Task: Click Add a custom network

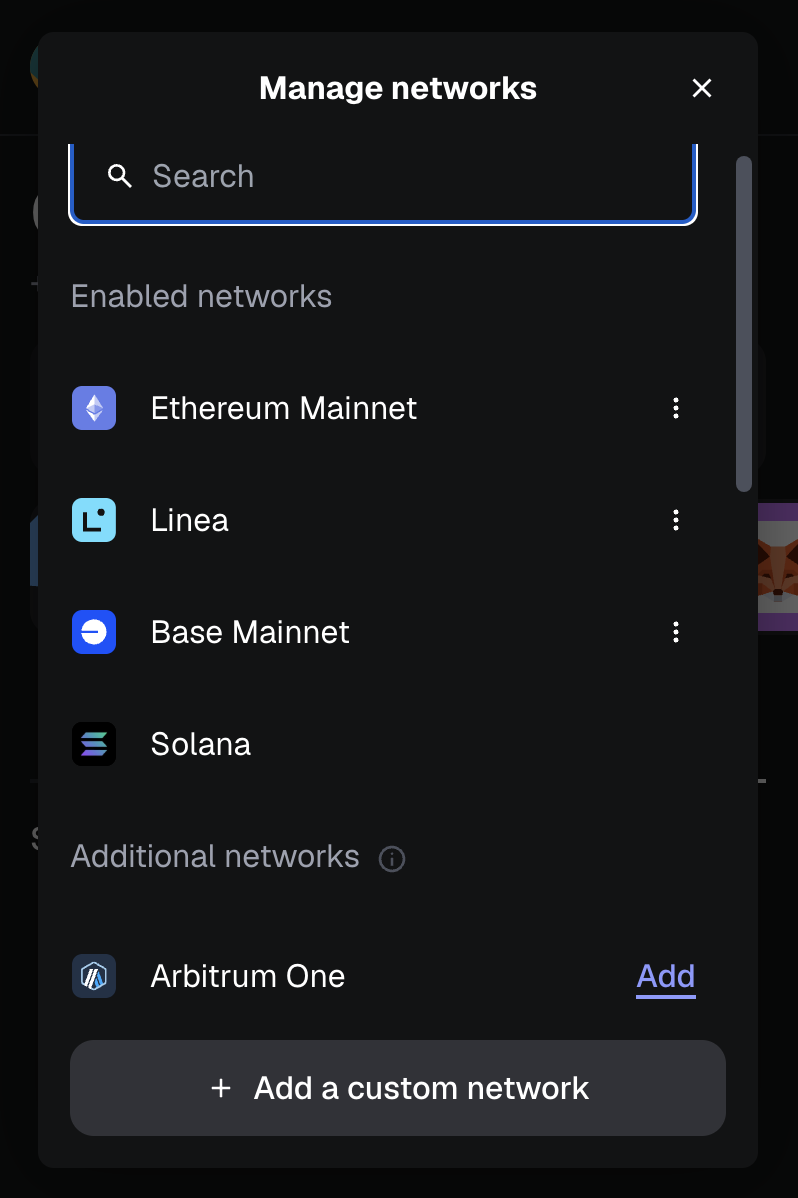Action: [398, 1088]
